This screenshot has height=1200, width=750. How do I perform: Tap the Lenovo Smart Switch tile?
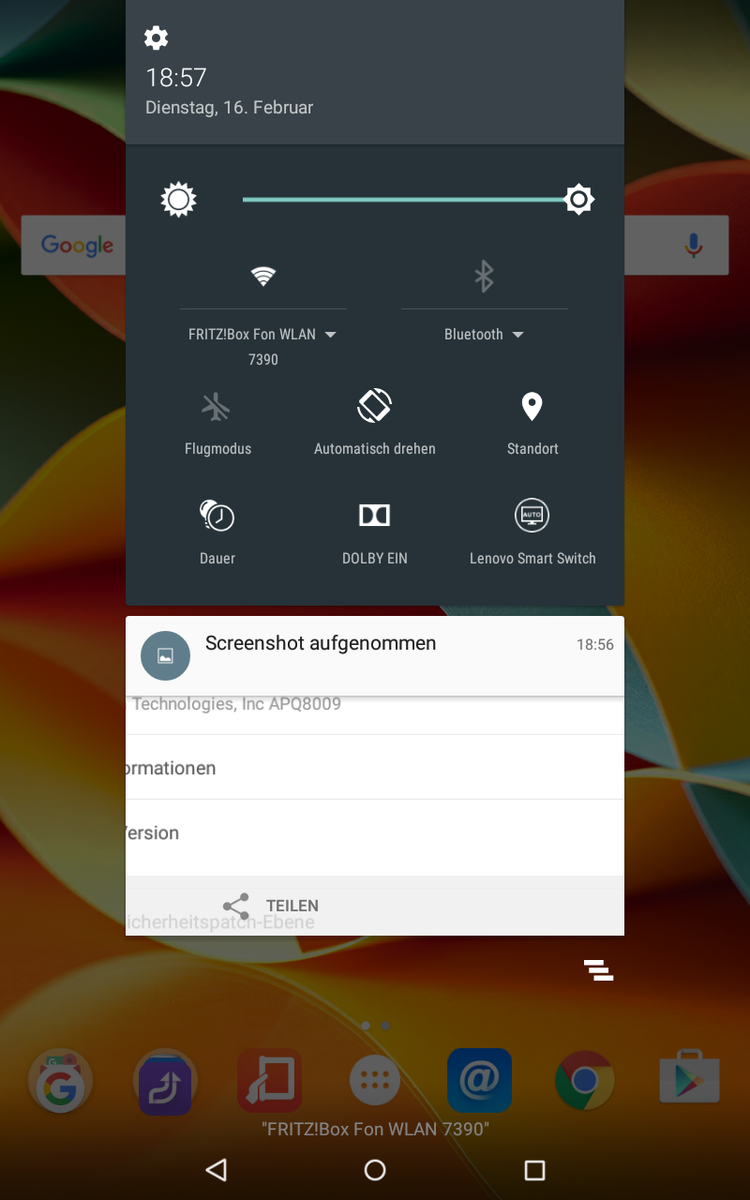click(x=532, y=532)
